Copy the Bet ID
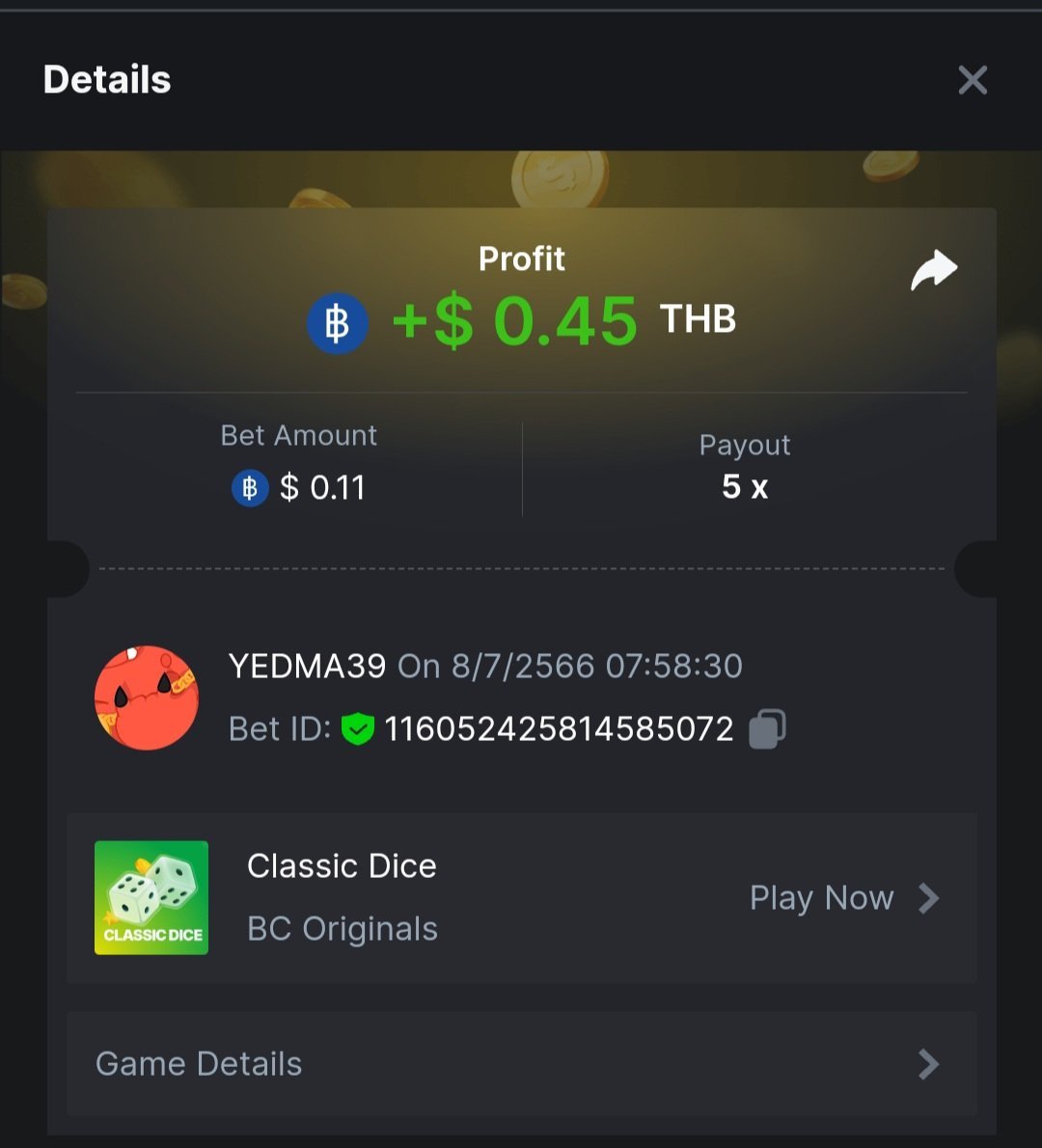1042x1148 pixels. (768, 729)
